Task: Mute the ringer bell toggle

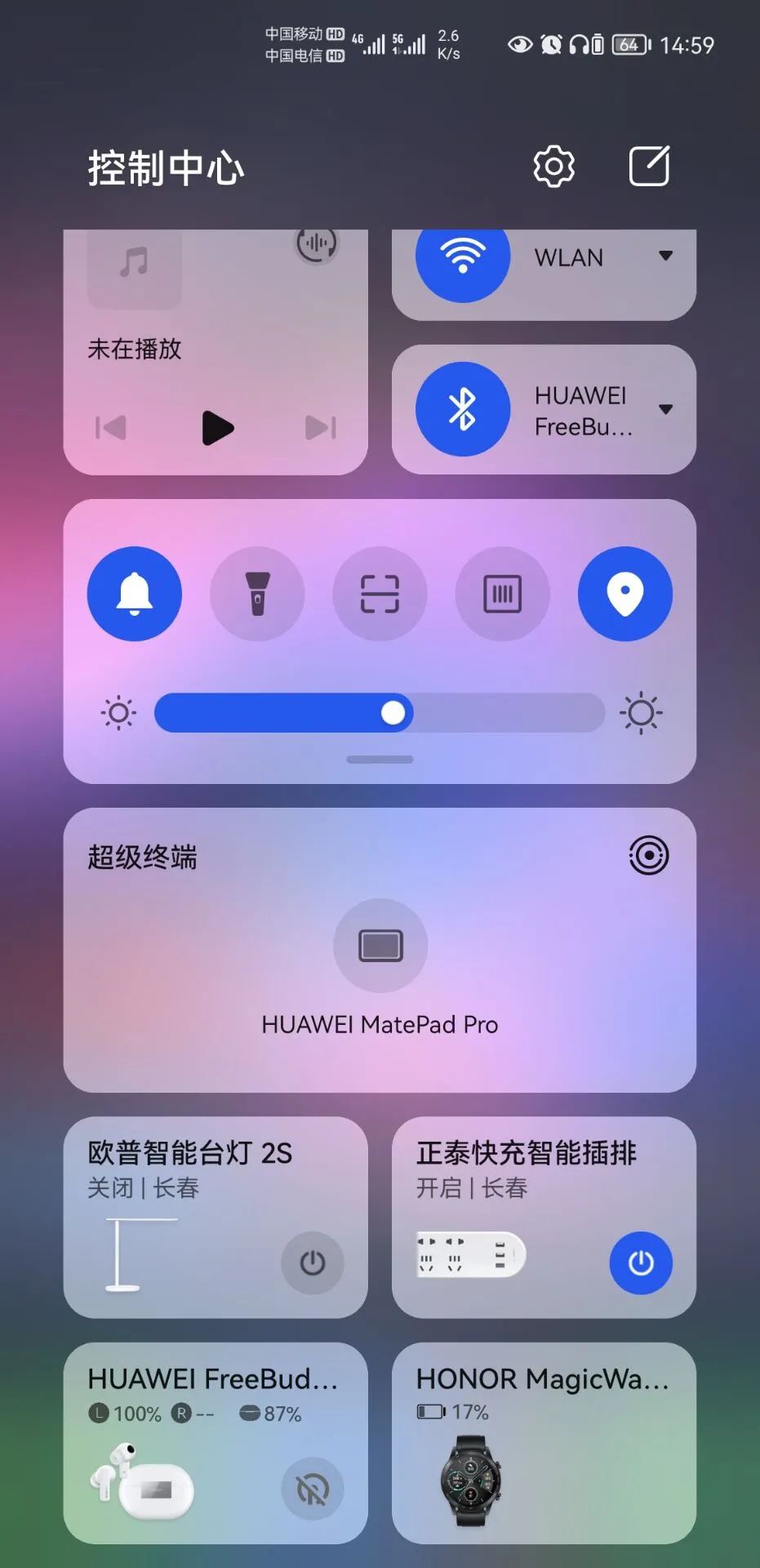Action: [x=135, y=594]
